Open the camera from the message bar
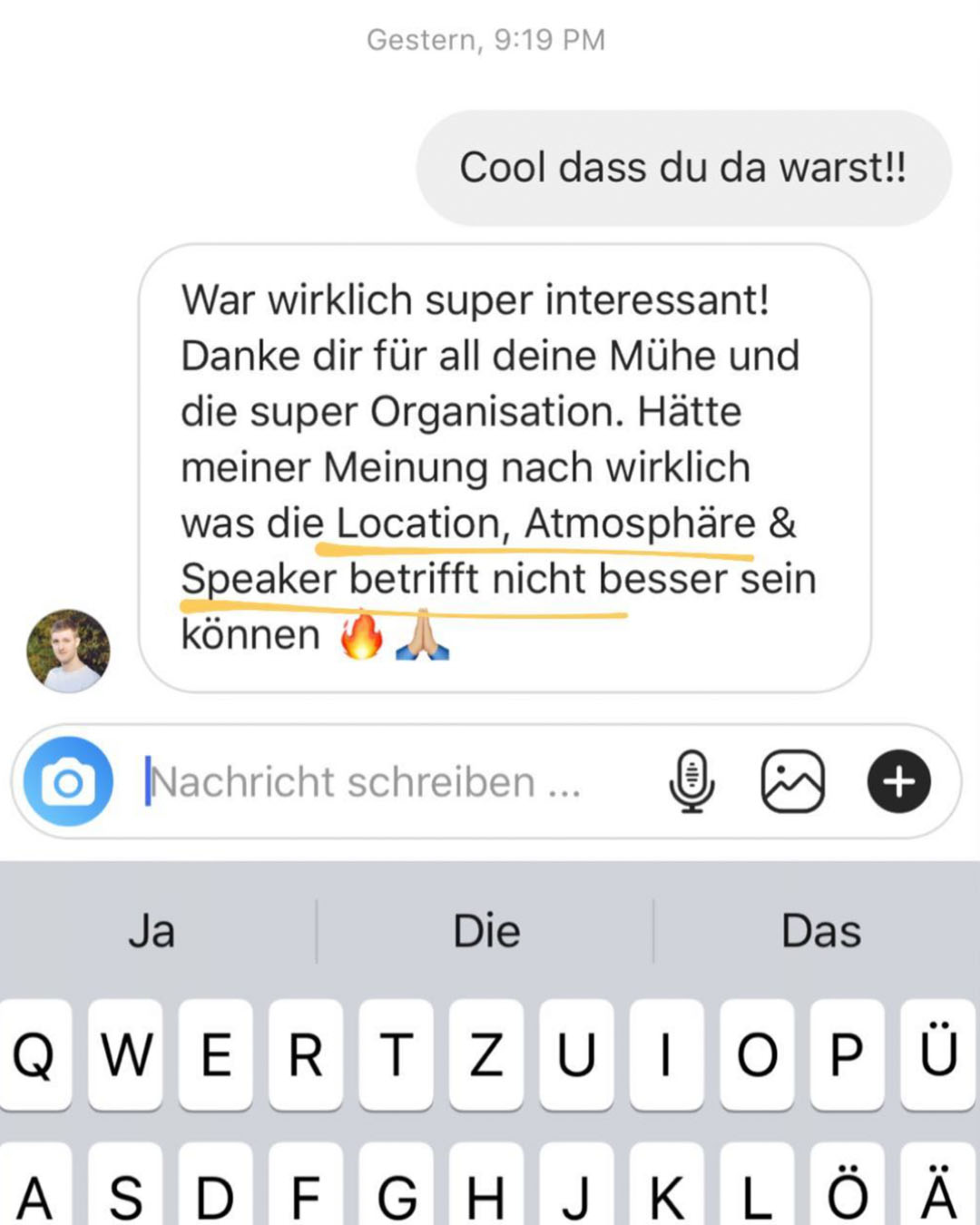980x1225 pixels. tap(68, 781)
